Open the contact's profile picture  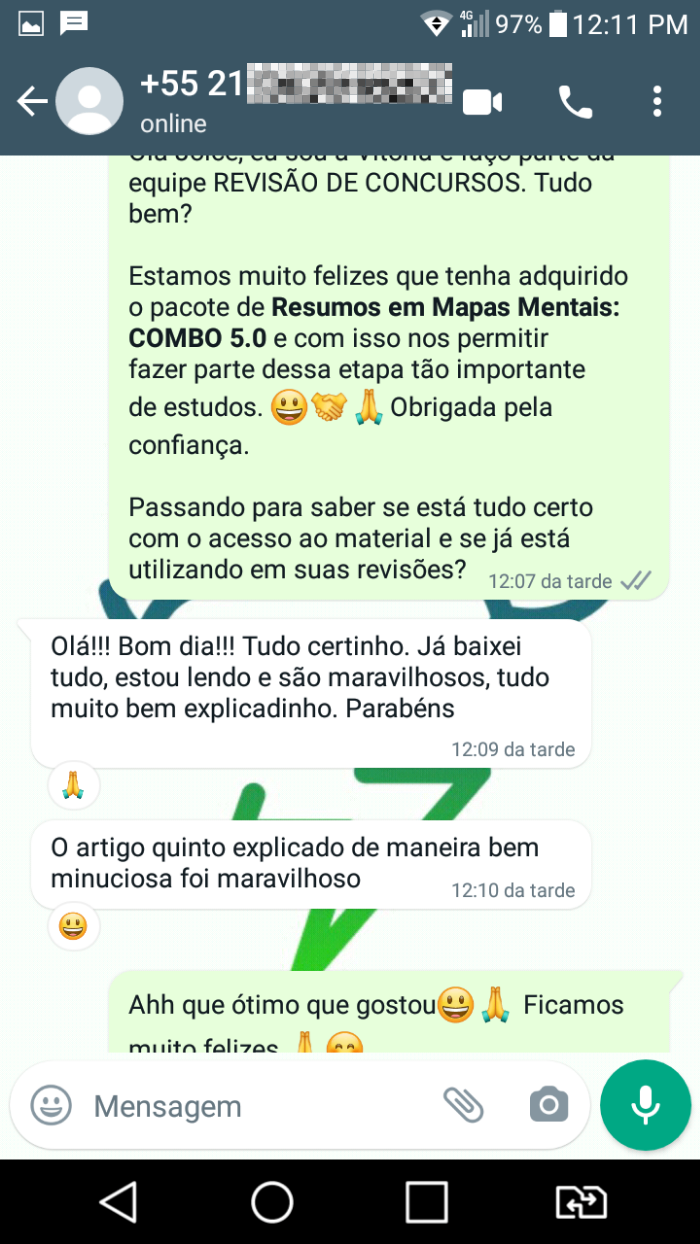[90, 101]
